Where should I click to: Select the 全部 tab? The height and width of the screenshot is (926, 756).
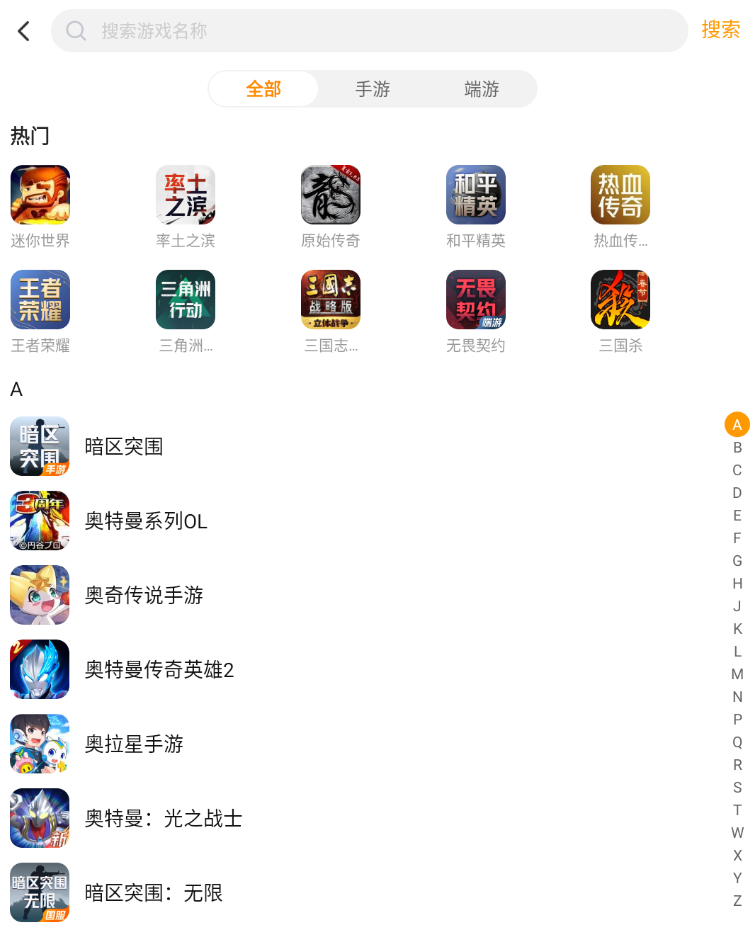(263, 89)
